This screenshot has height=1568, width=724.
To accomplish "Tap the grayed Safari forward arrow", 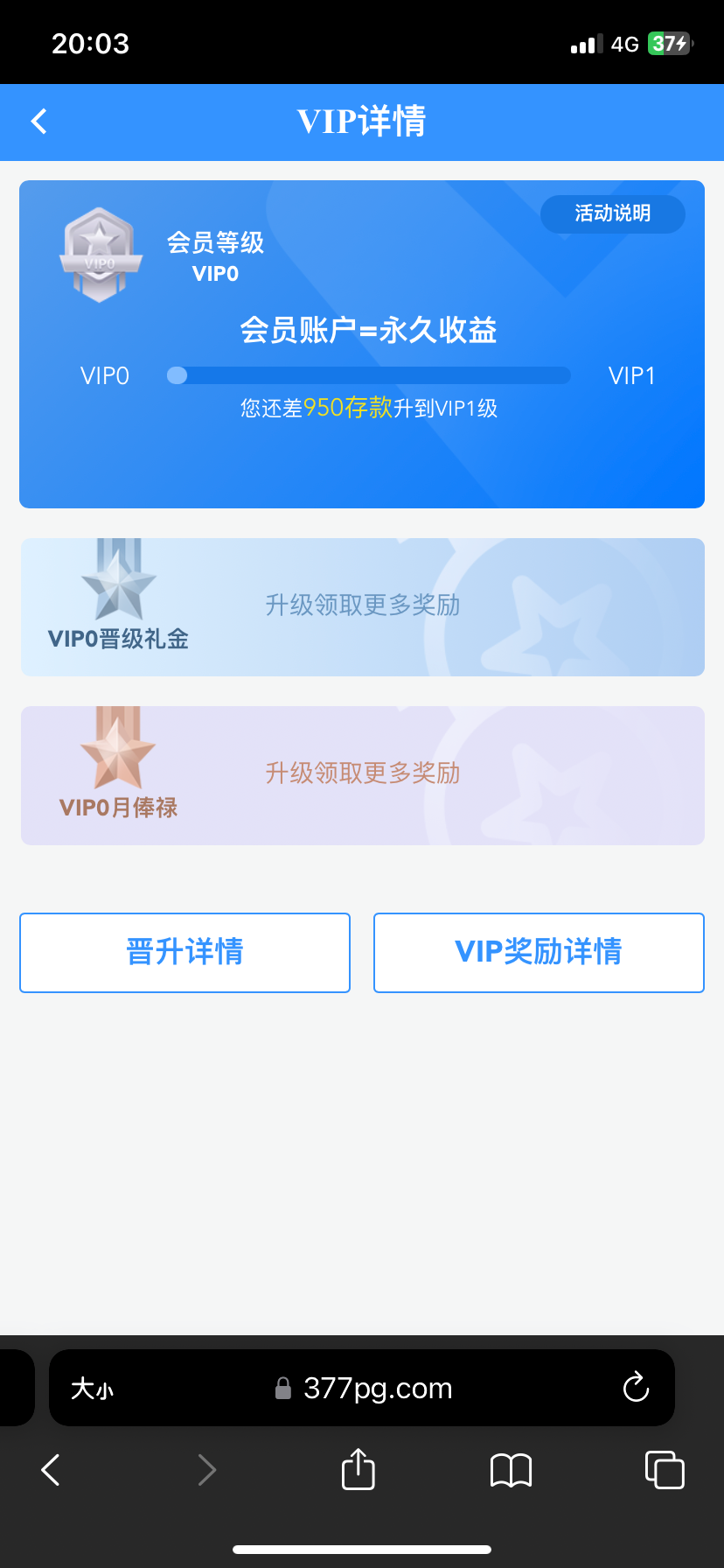I will click(x=206, y=1470).
